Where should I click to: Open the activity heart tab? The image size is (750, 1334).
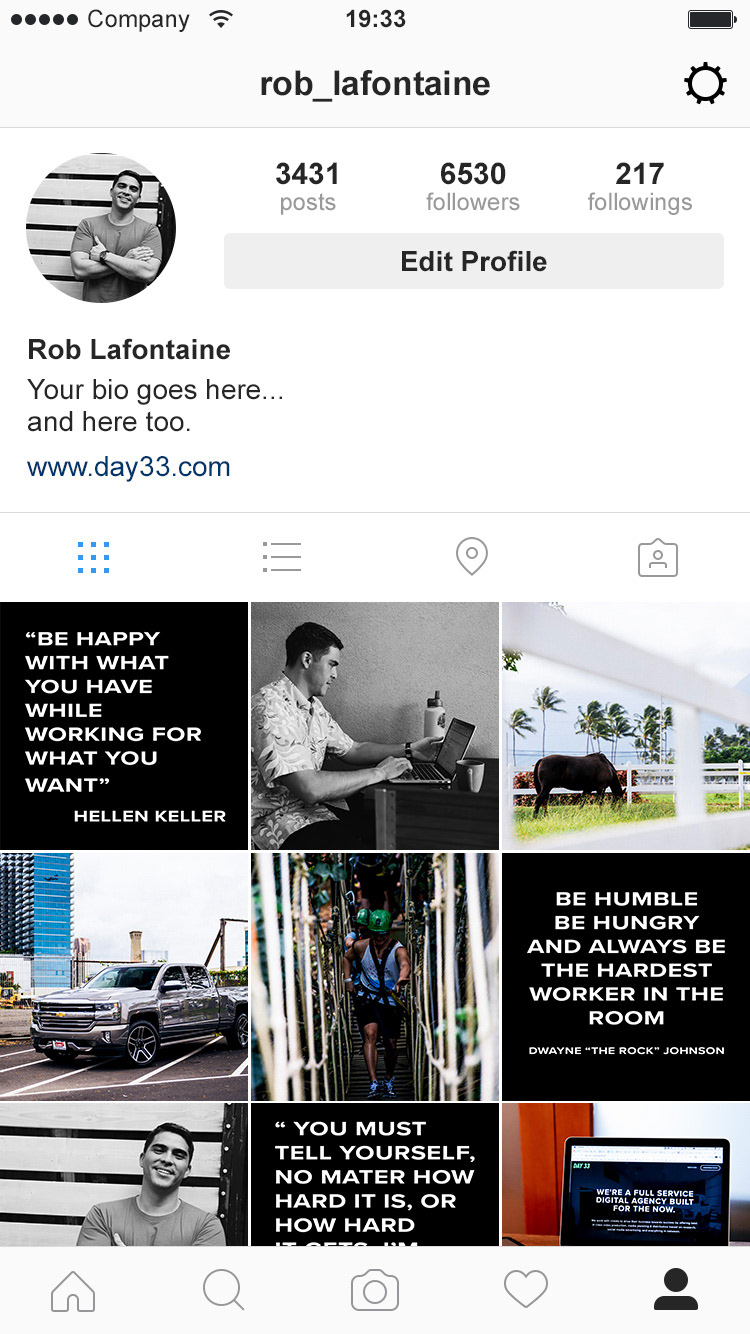[526, 1291]
